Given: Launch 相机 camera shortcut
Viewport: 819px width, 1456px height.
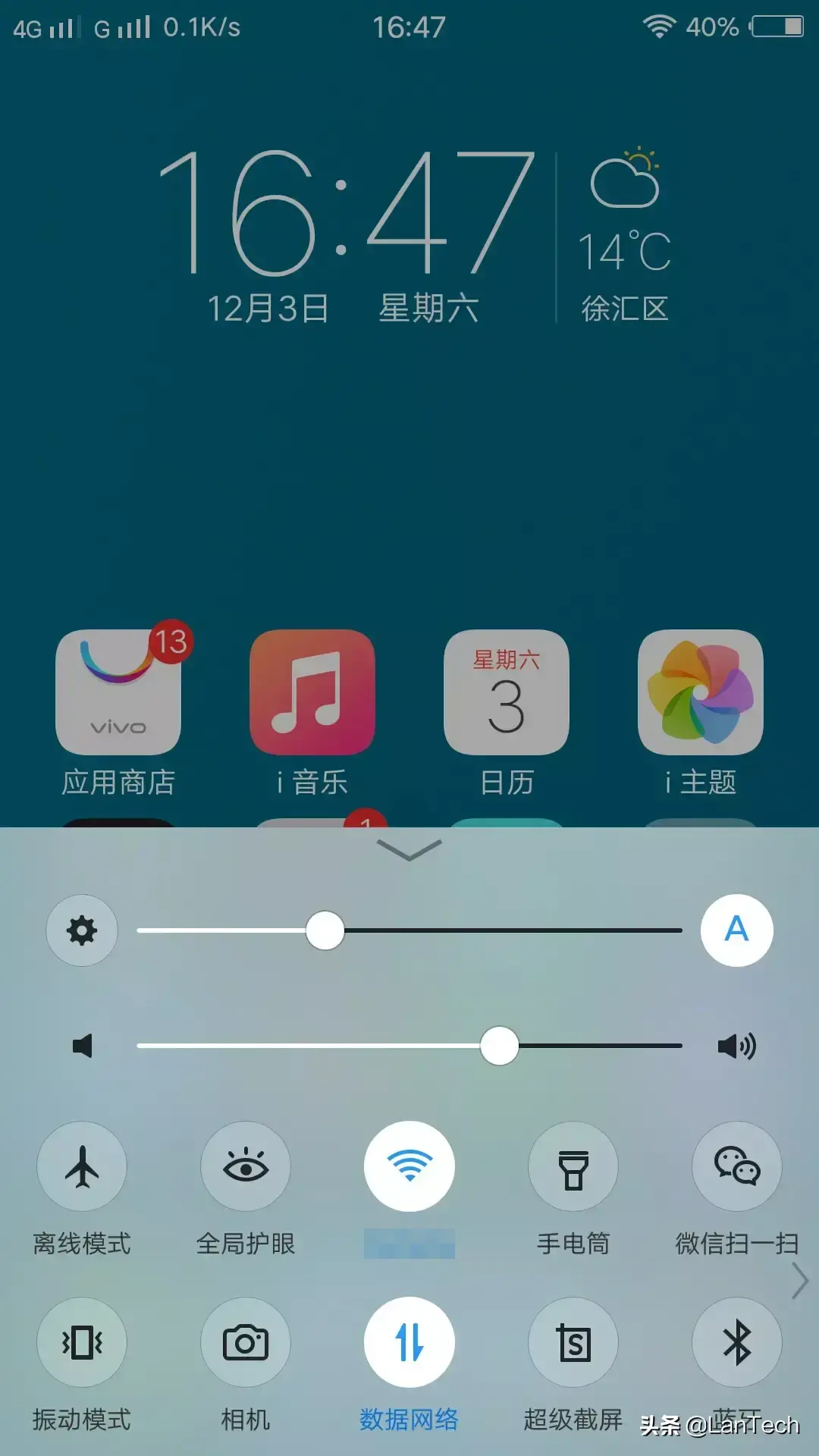Looking at the screenshot, I should tap(246, 1342).
